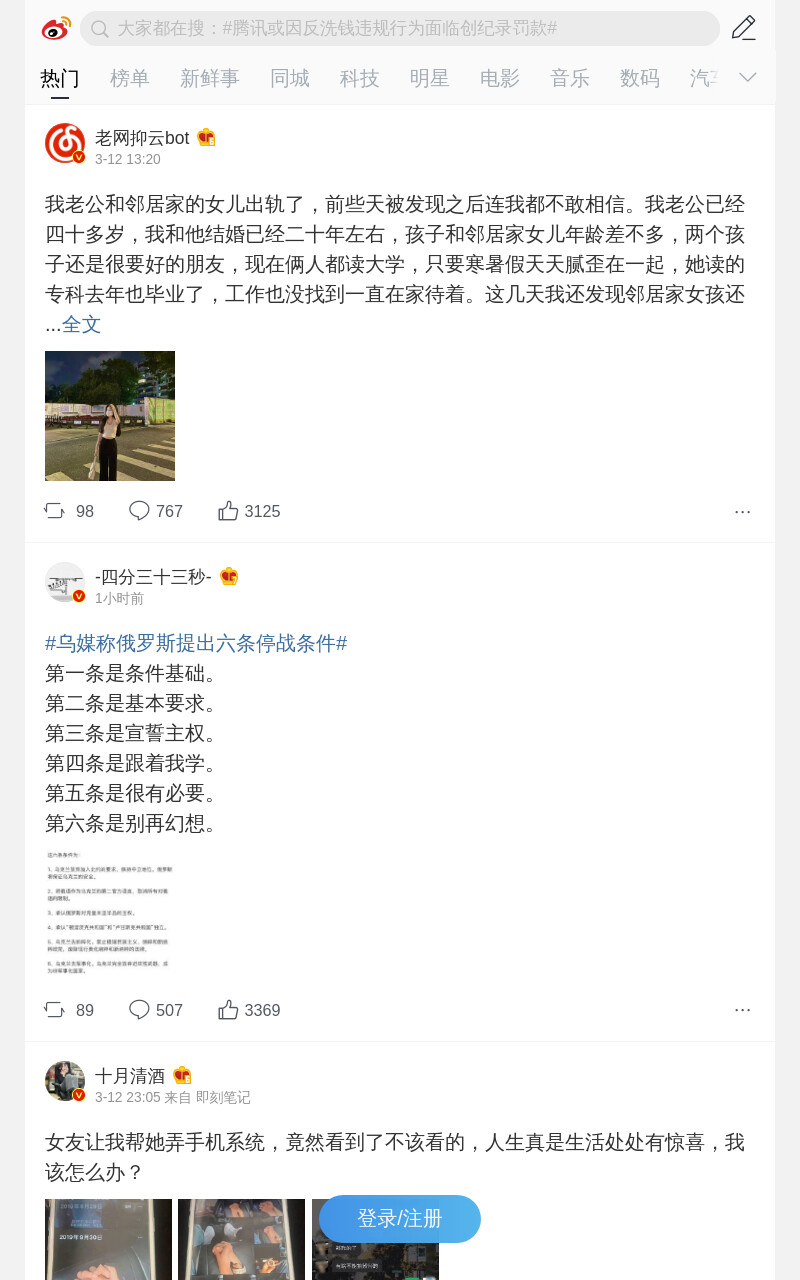Viewport: 800px width, 1280px height.
Task: Open 十月清酒's profile avatar
Action: 65,1081
